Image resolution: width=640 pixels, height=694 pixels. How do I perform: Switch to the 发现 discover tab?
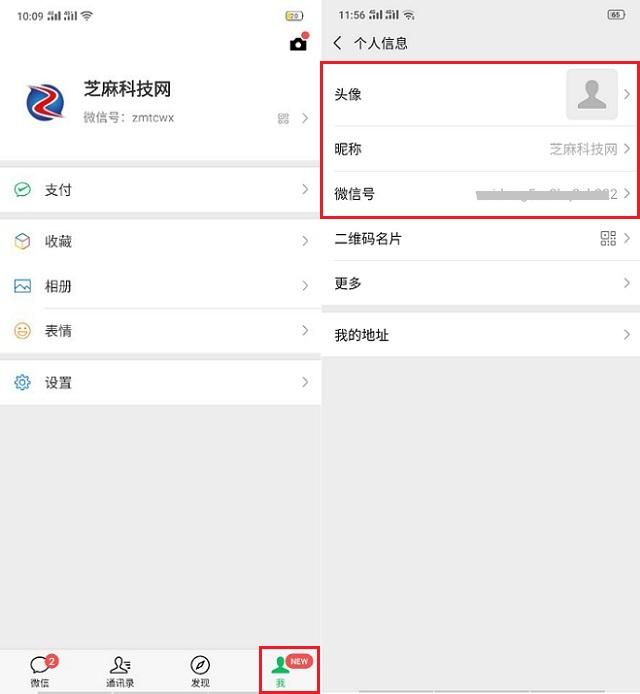click(x=200, y=671)
